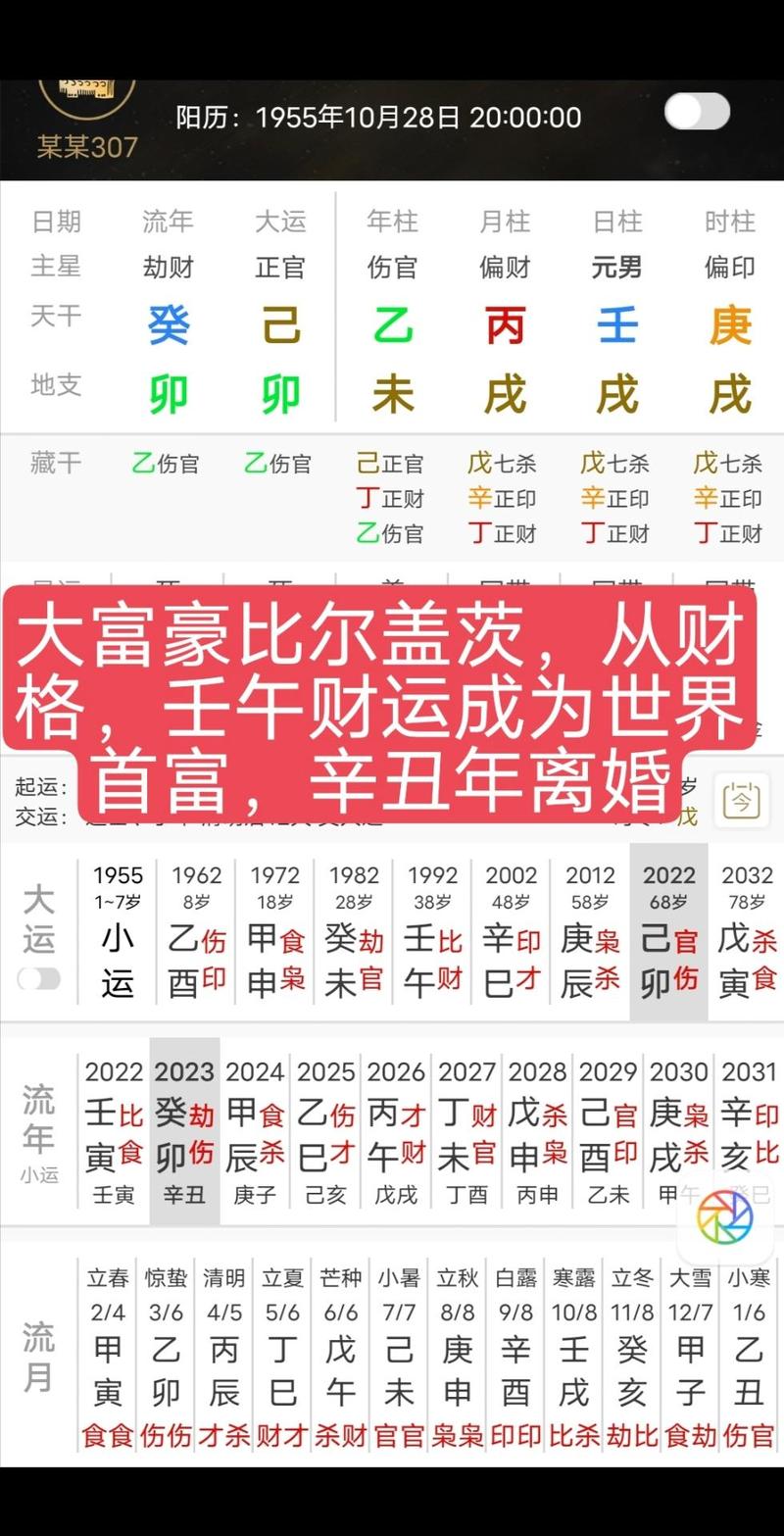Select the 2025 乙巳 year
This screenshot has height=1536, width=784.
point(325,1132)
